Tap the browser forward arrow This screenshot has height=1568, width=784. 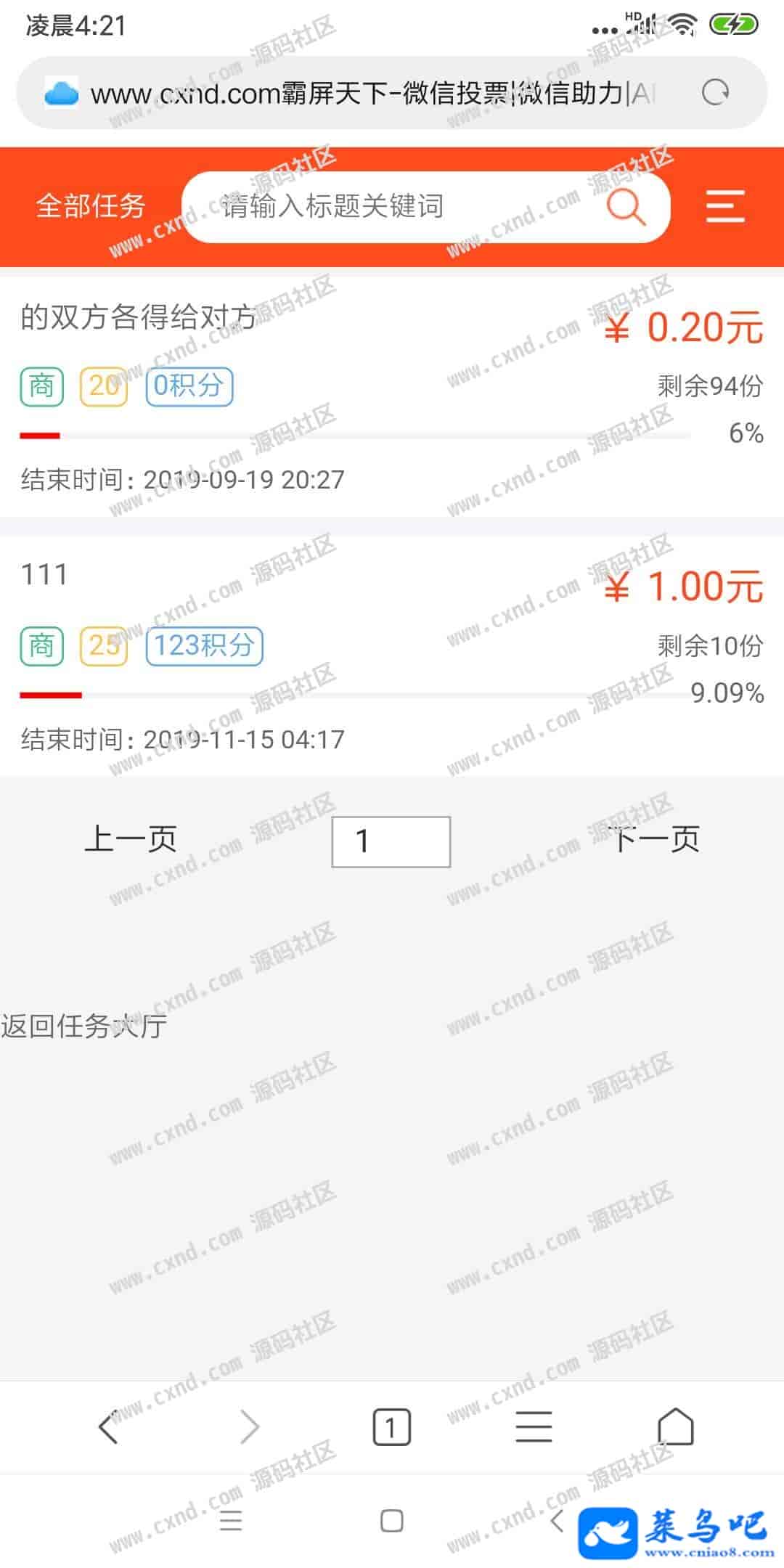tap(250, 1427)
